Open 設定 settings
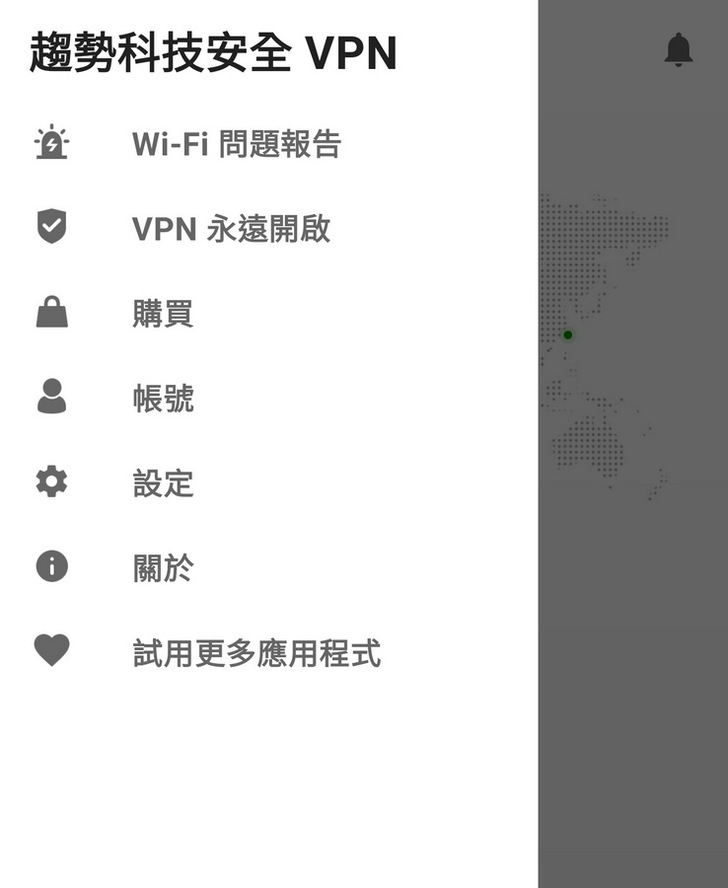The height and width of the screenshot is (888, 728). (x=162, y=484)
